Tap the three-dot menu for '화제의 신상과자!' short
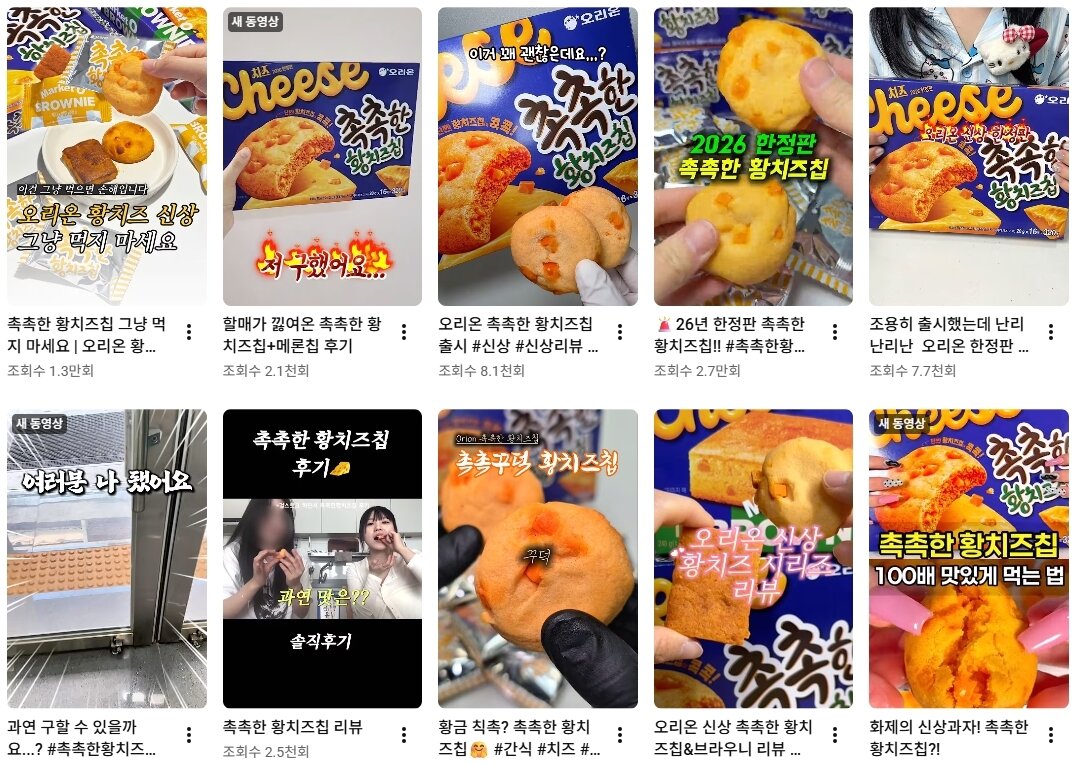The width and height of the screenshot is (1076, 766). point(1051,735)
